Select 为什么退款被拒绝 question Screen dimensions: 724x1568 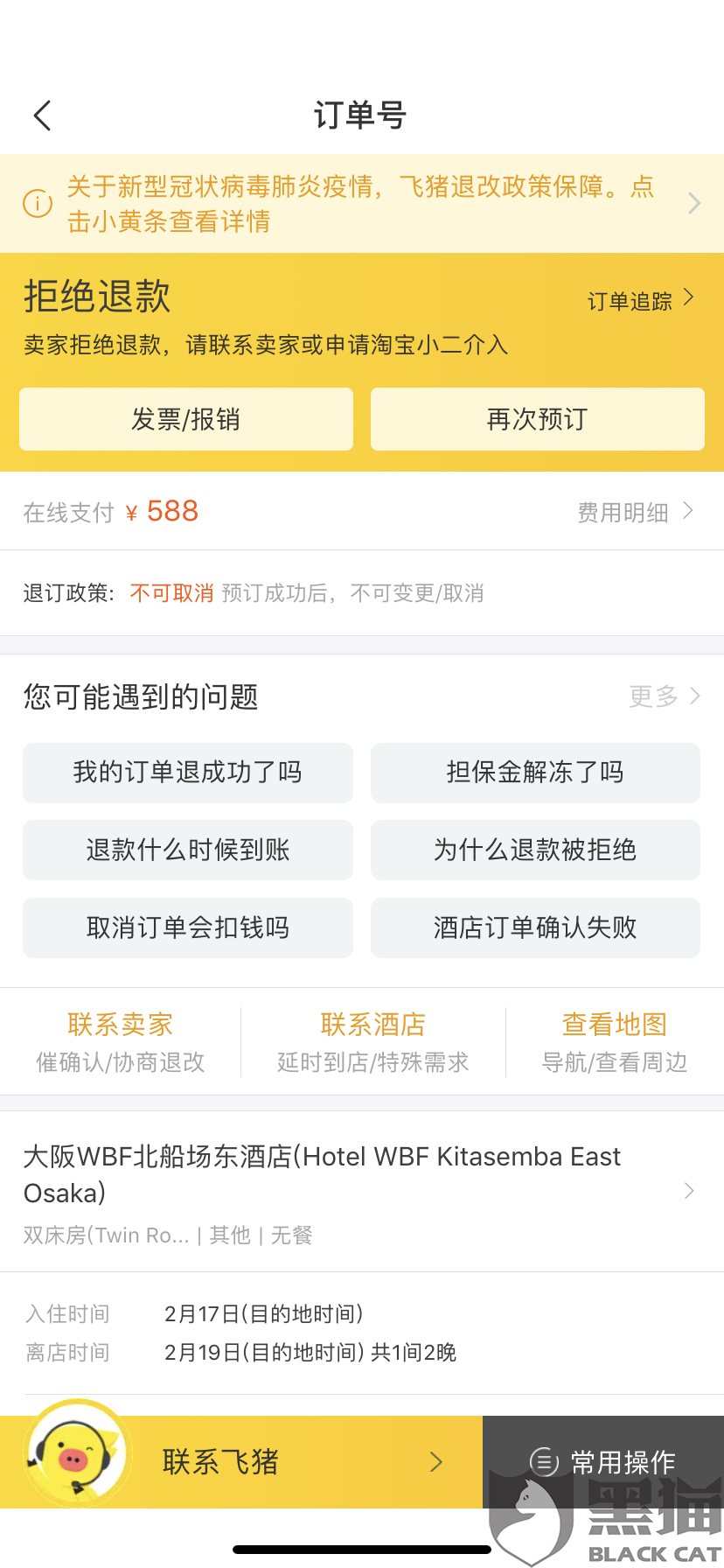click(x=535, y=850)
